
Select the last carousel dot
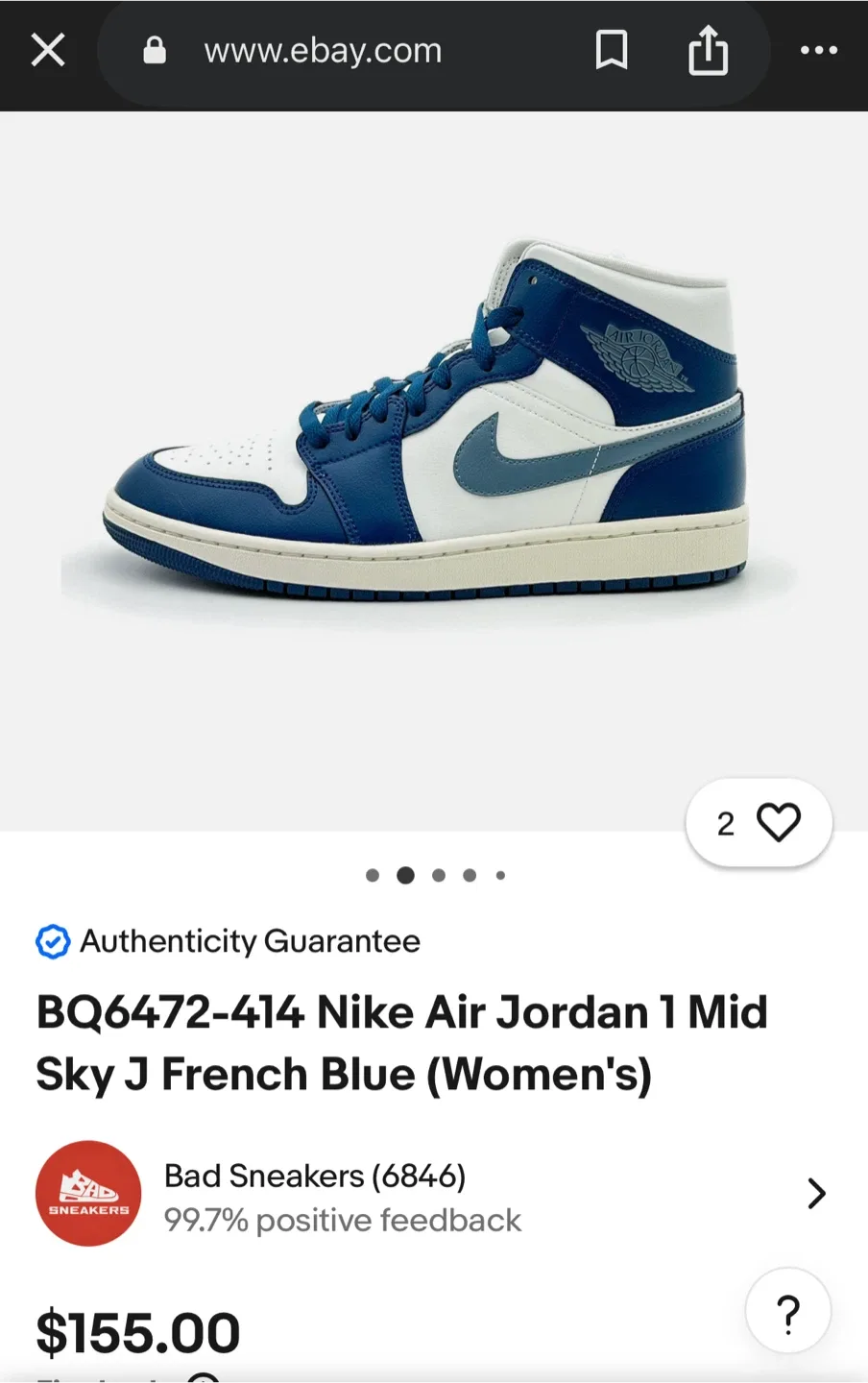click(x=500, y=875)
